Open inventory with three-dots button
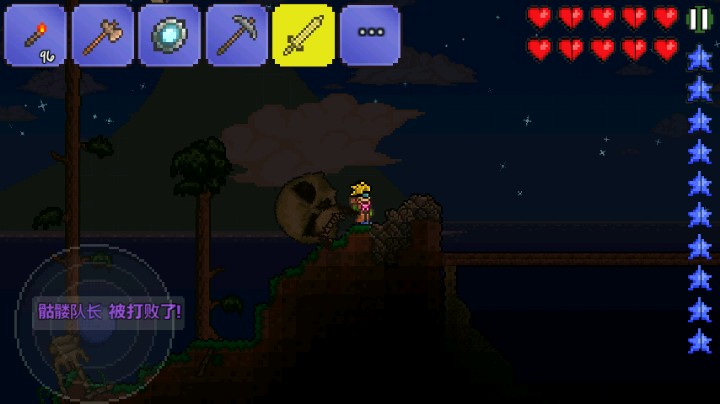The width and height of the screenshot is (720, 404). coord(371,35)
